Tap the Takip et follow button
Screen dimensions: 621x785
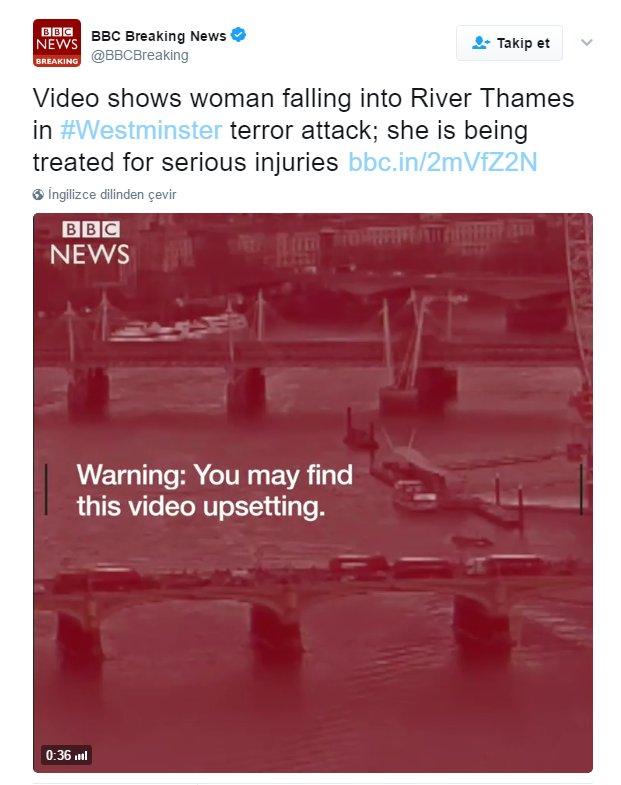pyautogui.click(x=510, y=43)
